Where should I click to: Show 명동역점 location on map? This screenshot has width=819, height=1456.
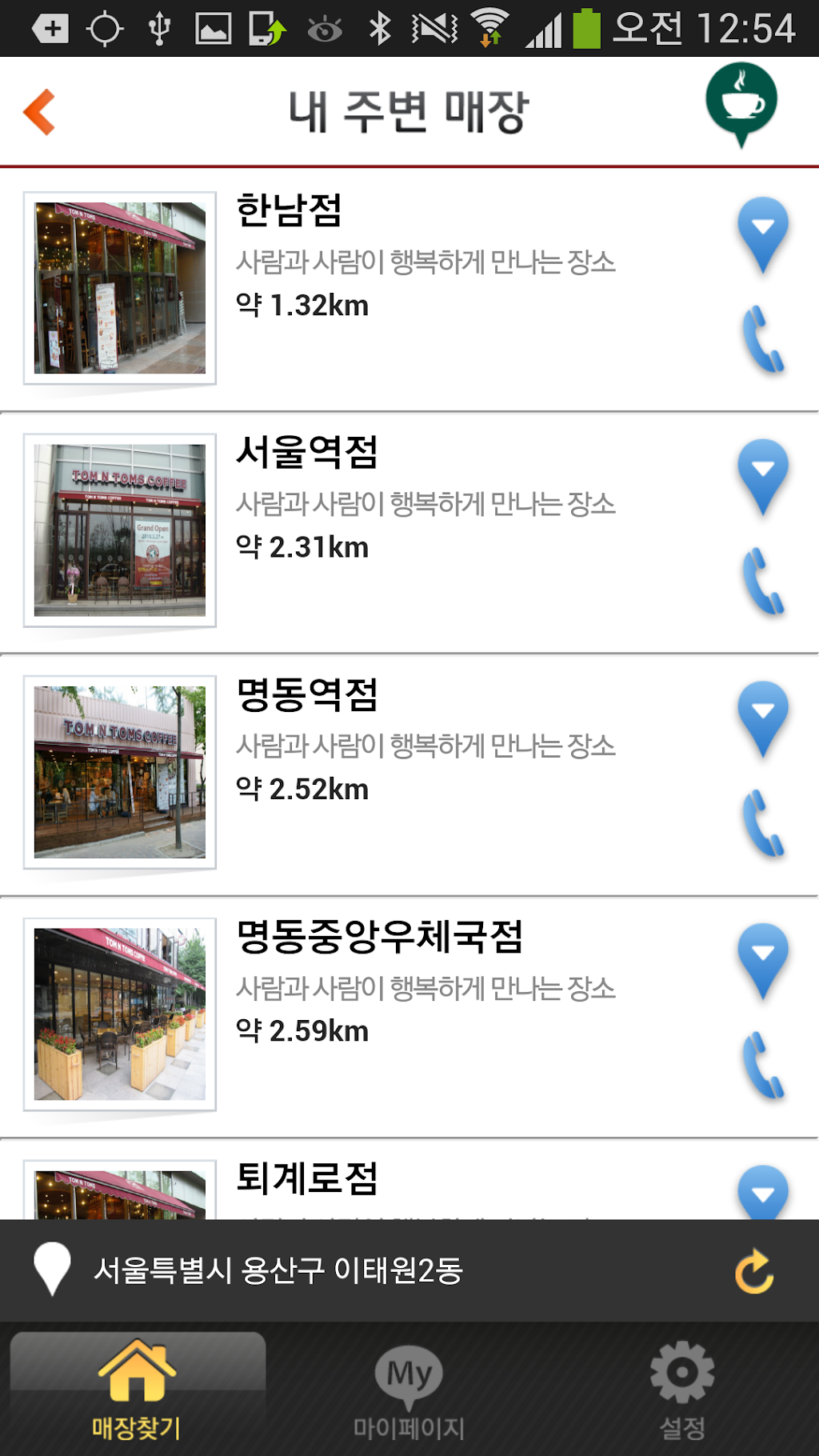click(x=763, y=718)
